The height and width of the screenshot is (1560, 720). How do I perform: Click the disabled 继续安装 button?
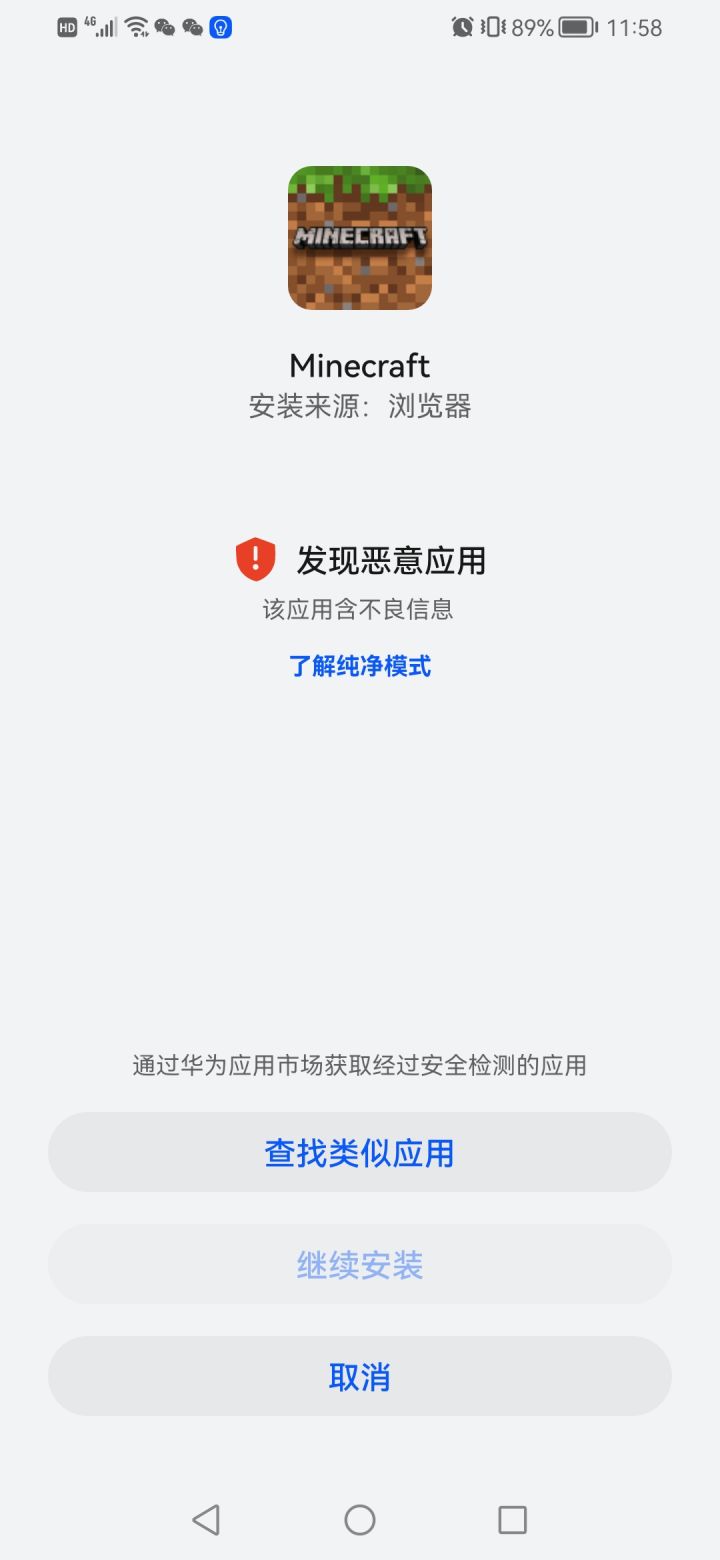(360, 1264)
